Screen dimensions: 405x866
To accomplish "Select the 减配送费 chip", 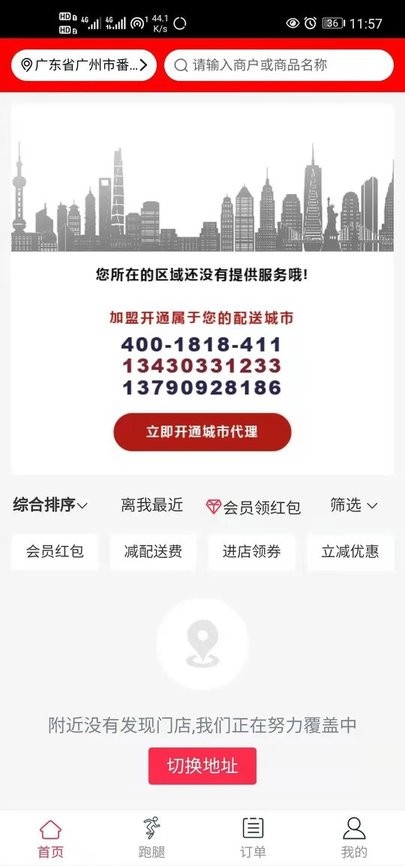I will pyautogui.click(x=153, y=552).
